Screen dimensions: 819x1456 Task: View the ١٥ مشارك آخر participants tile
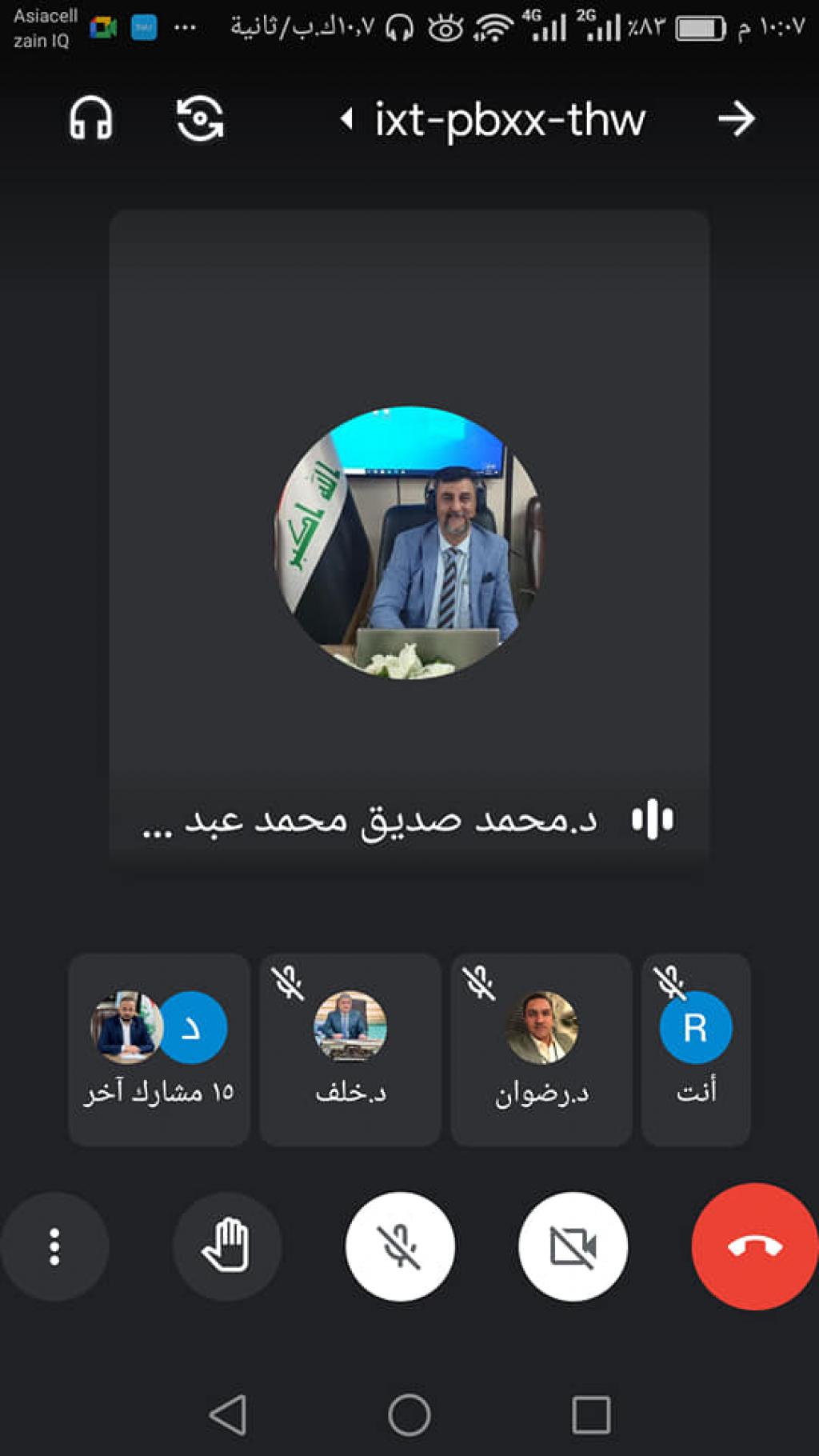(159, 1050)
